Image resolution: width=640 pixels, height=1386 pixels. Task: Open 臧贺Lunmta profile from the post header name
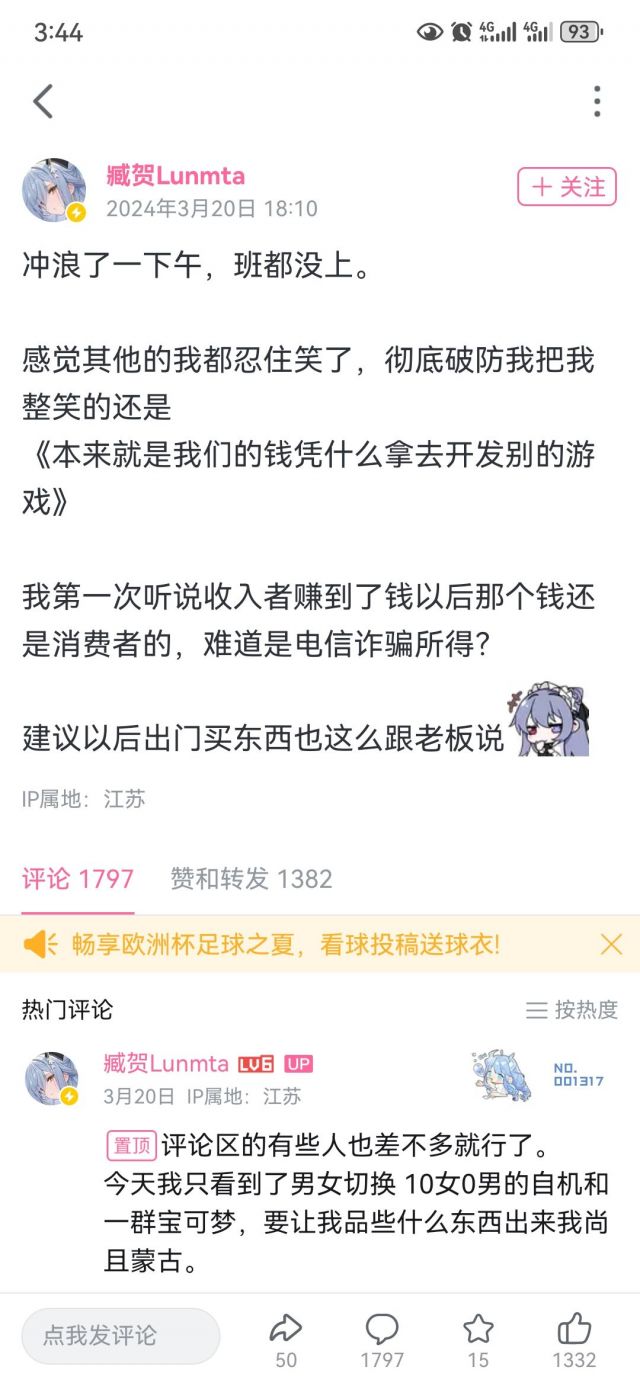[175, 177]
